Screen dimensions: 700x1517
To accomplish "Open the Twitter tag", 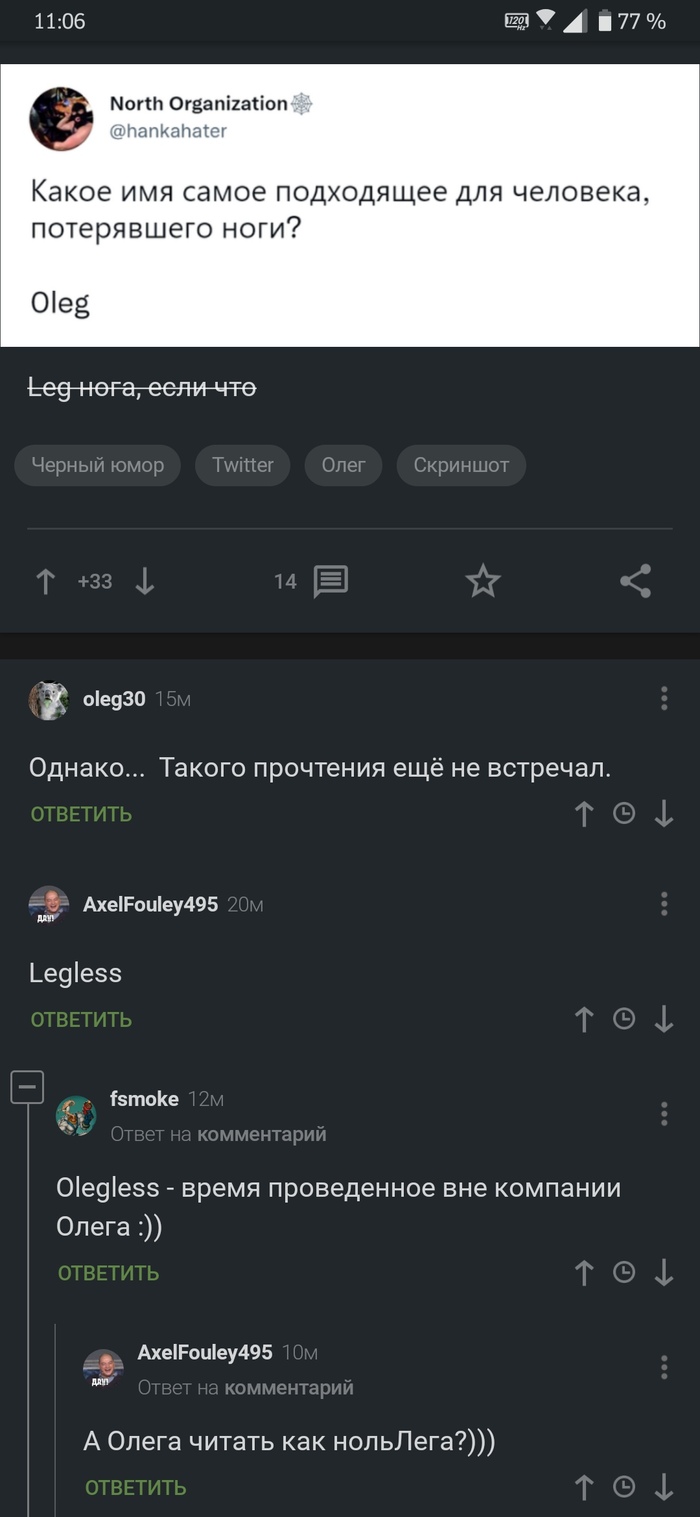I will [x=242, y=465].
